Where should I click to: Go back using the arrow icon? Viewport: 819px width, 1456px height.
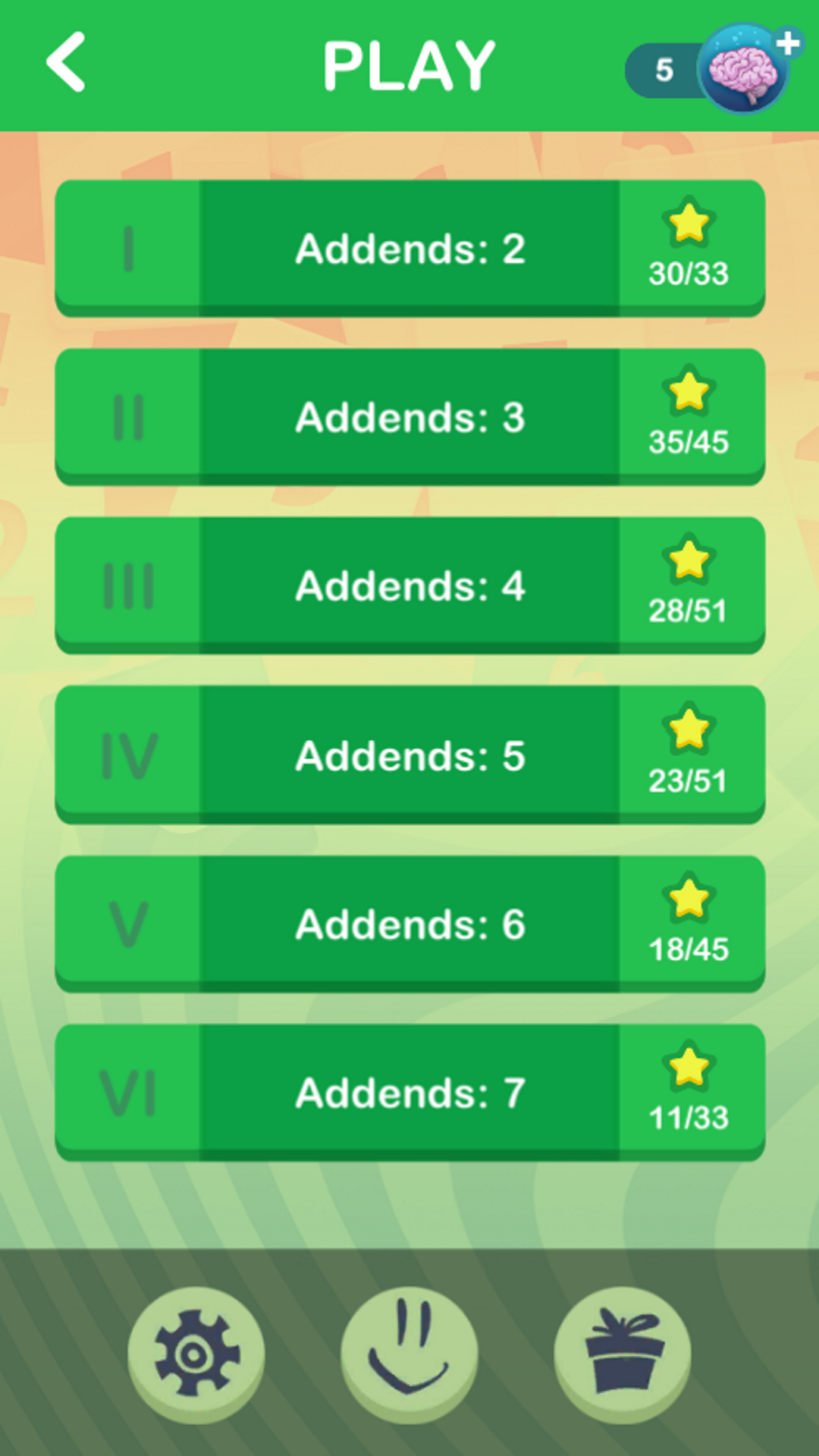point(66,62)
